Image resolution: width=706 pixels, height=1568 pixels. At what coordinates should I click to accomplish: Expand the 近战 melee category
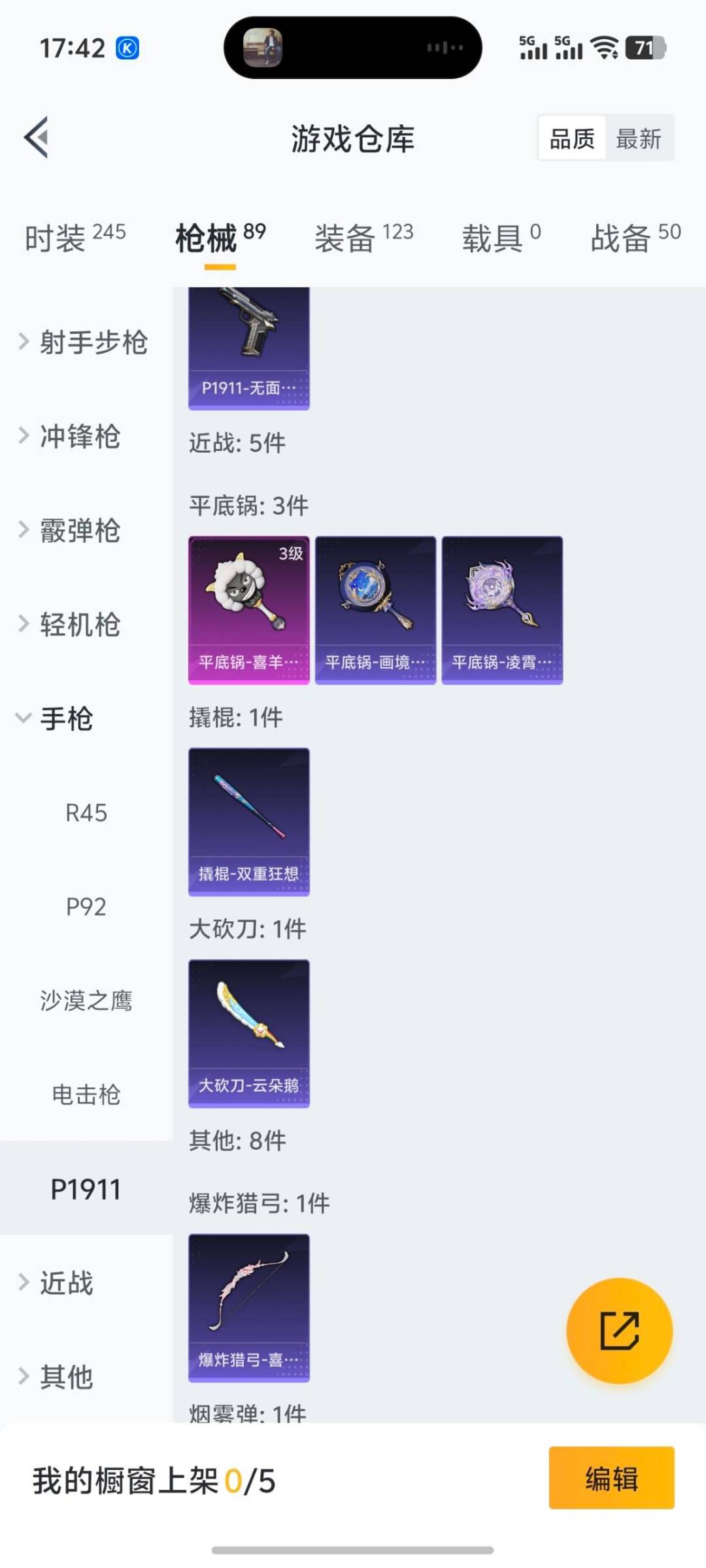(x=65, y=1282)
